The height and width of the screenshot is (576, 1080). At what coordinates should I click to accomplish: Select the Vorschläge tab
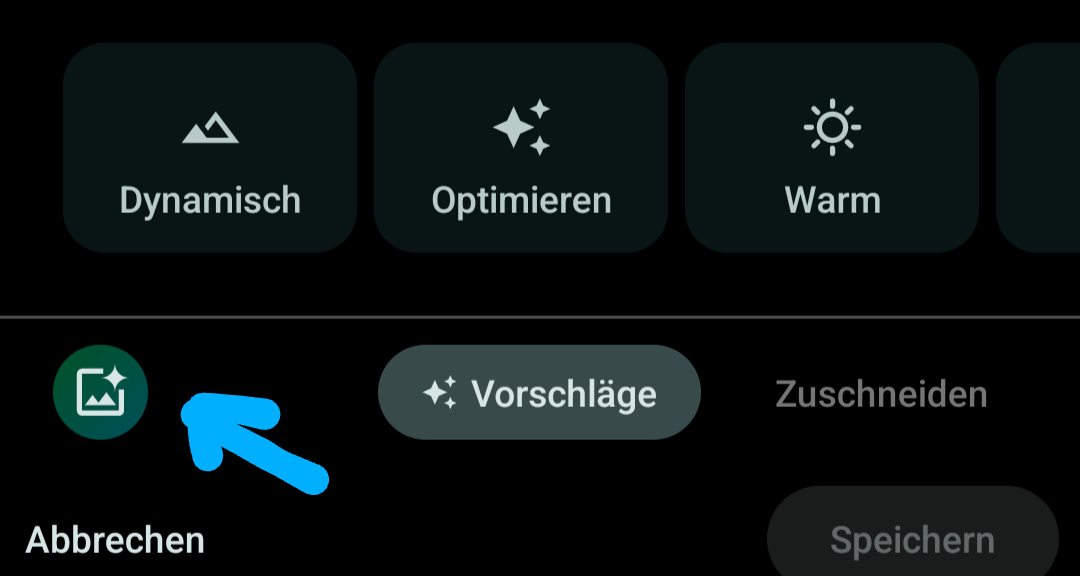pyautogui.click(x=539, y=393)
